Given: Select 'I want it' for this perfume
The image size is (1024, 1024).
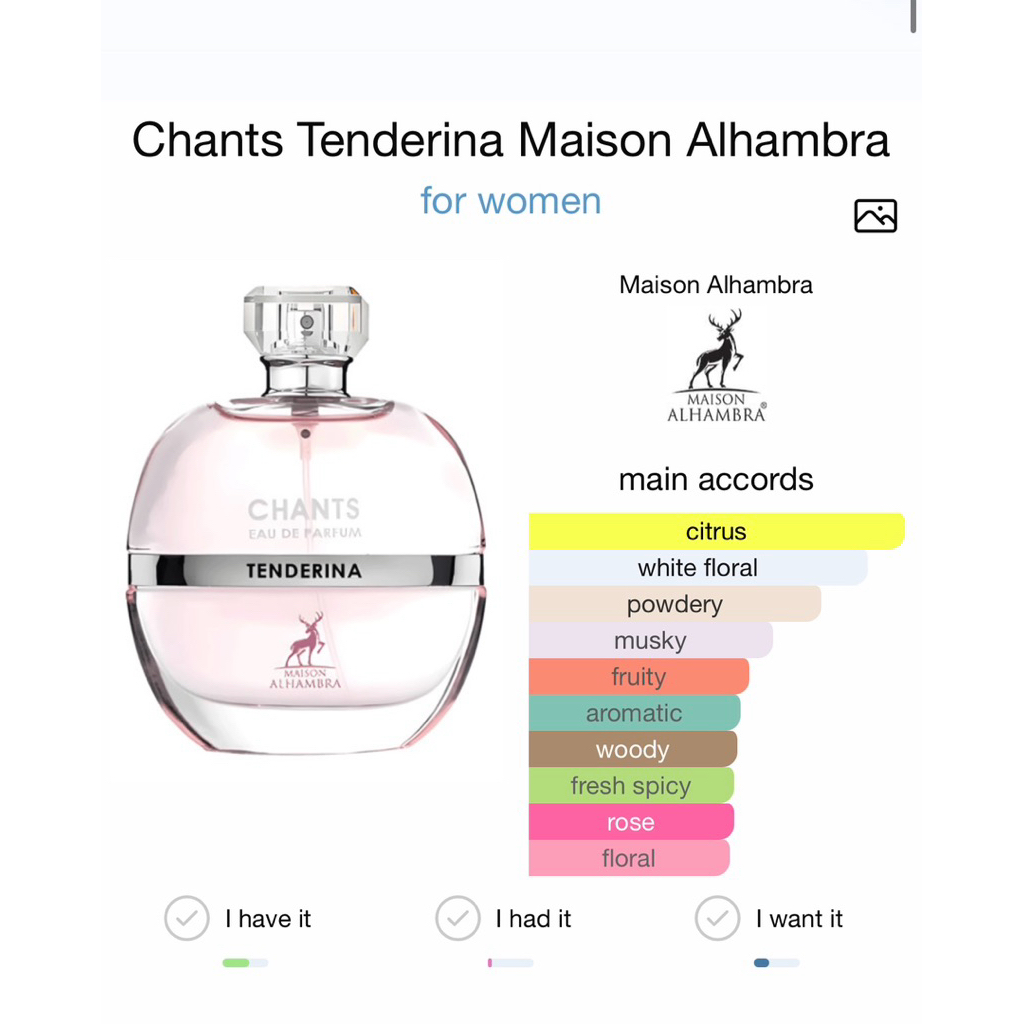Looking at the screenshot, I should pyautogui.click(x=717, y=918).
